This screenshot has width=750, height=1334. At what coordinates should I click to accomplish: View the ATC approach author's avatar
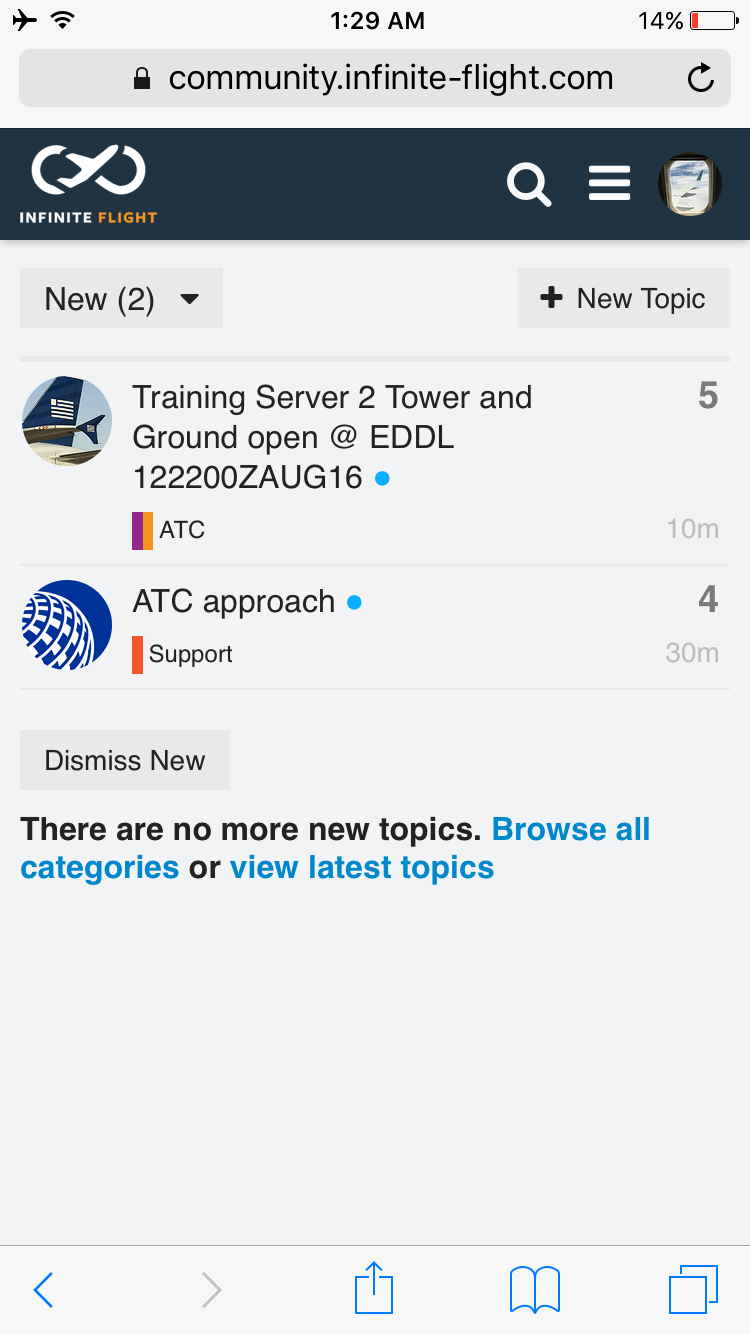[x=66, y=625]
